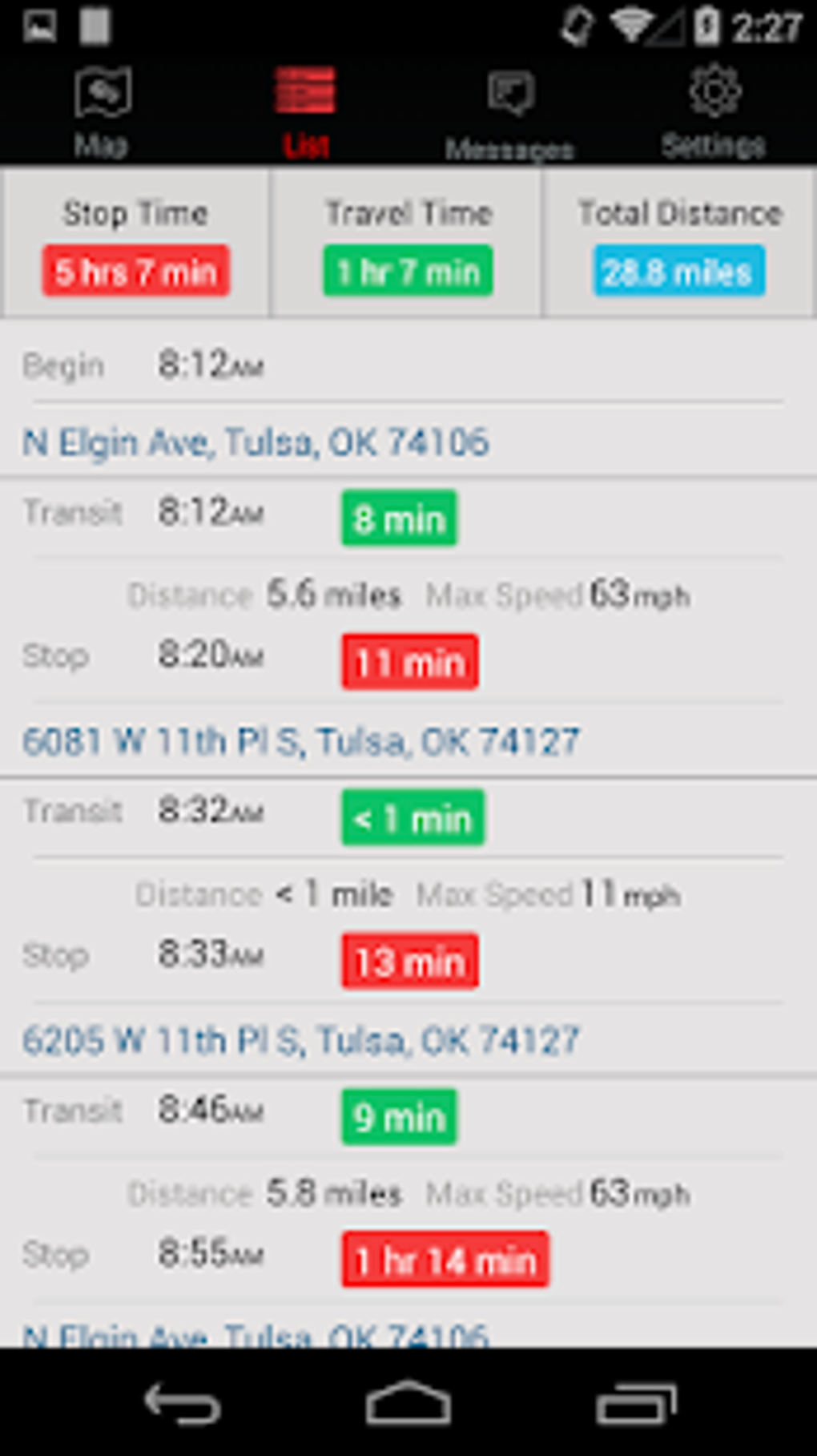817x1456 pixels.
Task: Expand the Travel Time summary panel
Action: pyautogui.click(x=407, y=240)
